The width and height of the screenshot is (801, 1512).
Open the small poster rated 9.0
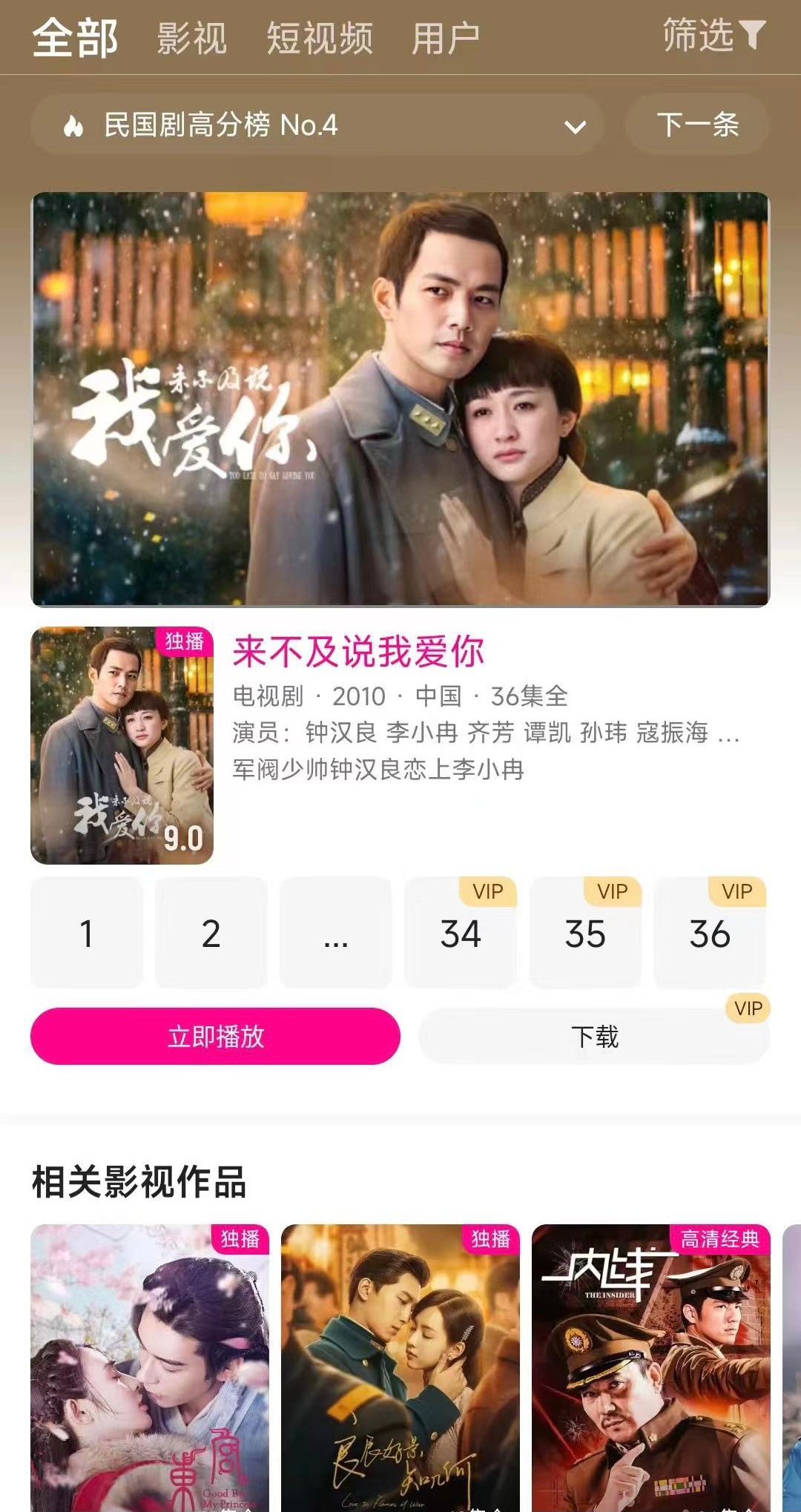(122, 745)
